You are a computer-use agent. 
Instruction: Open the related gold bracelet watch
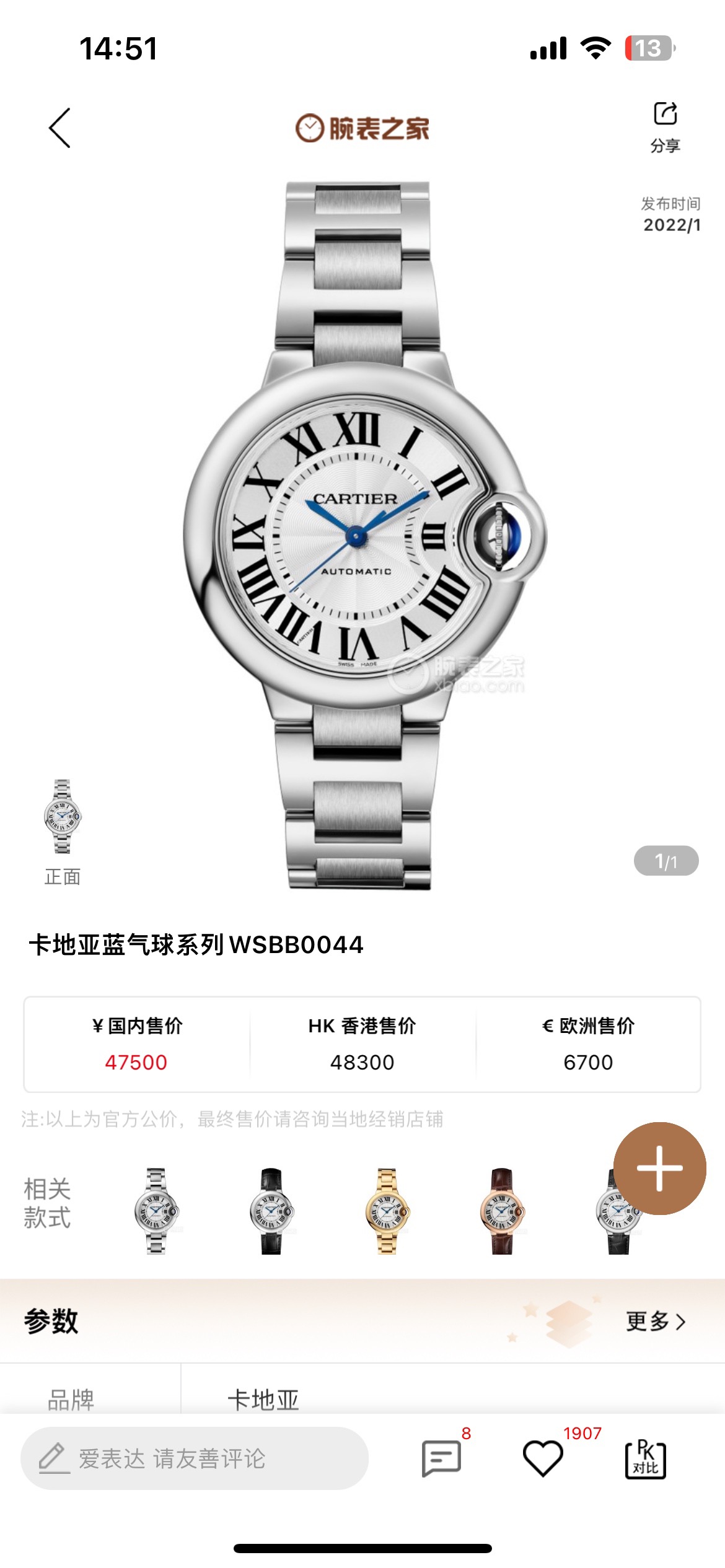387,1211
